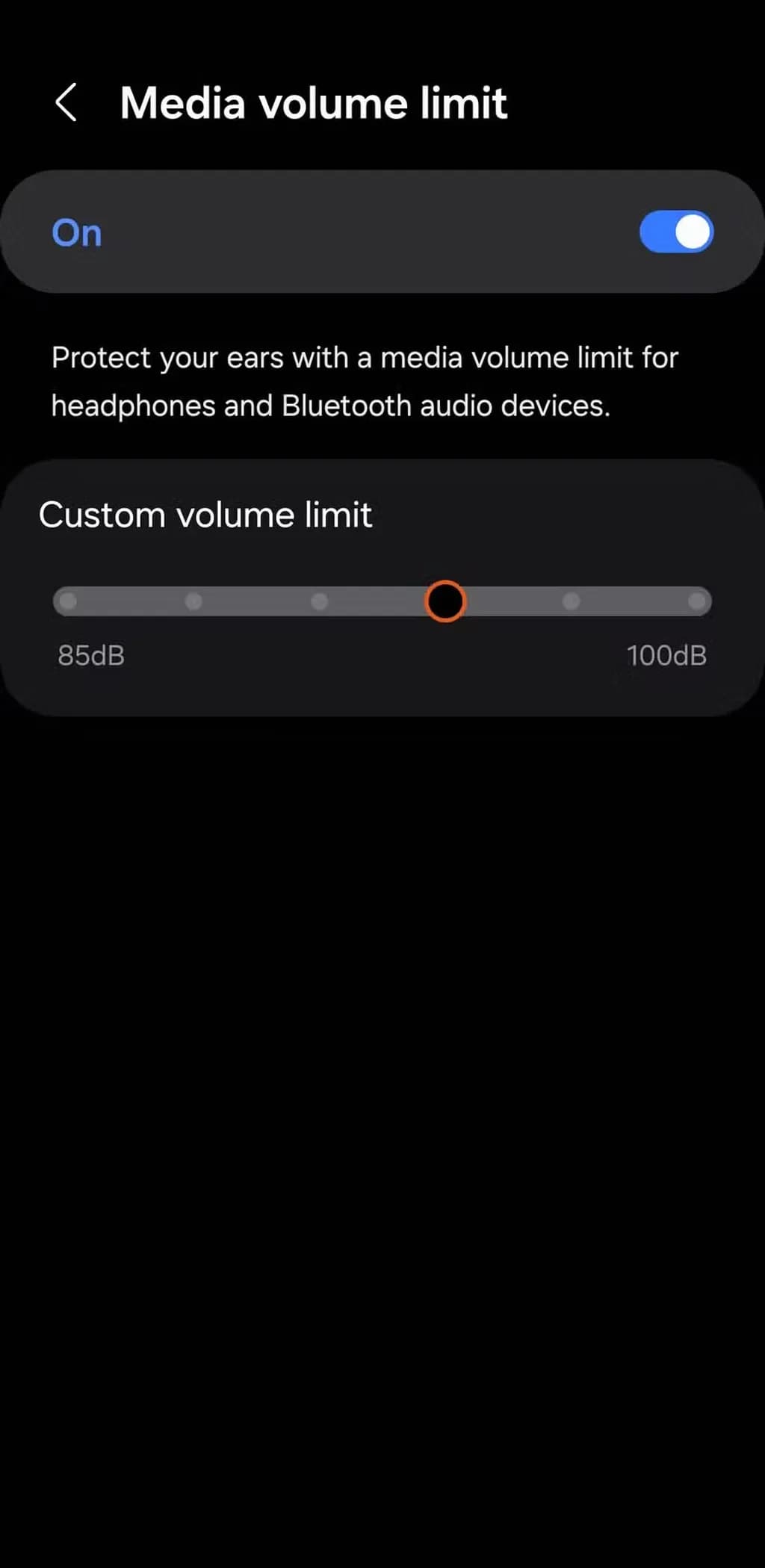Set volume limit to the 85dB minimum
Image resolution: width=765 pixels, height=1568 pixels.
coord(68,601)
